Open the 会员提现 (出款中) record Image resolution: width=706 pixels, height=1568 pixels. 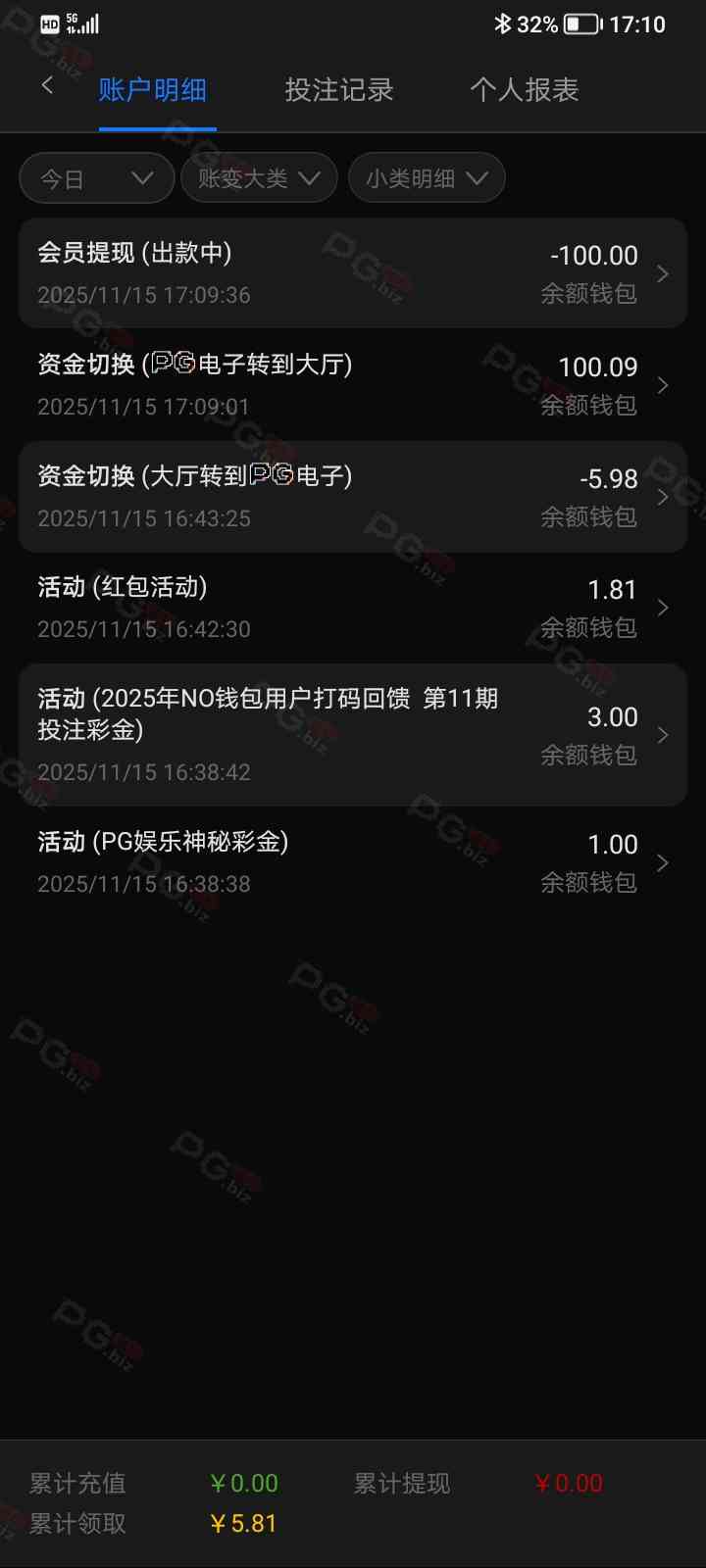tap(352, 273)
